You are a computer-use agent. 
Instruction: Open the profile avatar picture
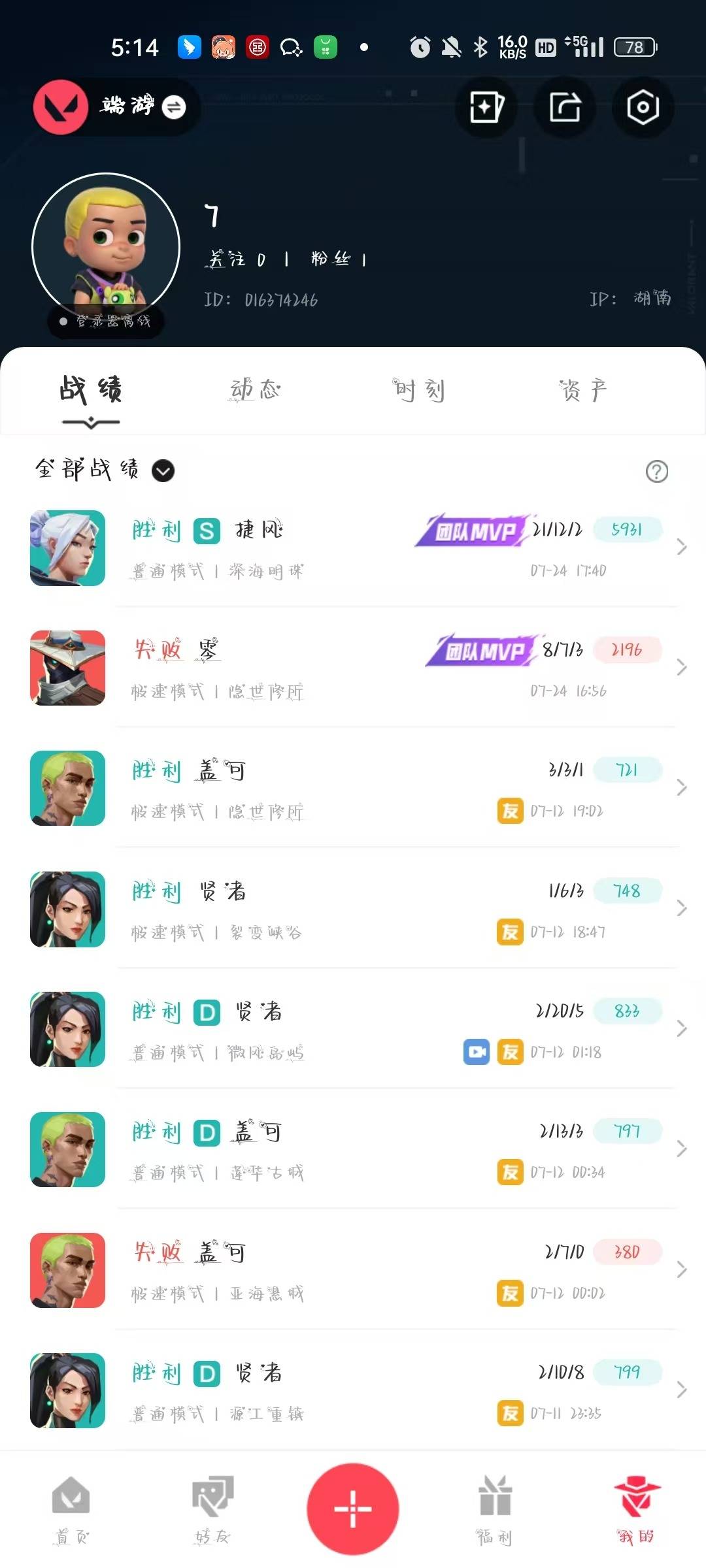[106, 247]
